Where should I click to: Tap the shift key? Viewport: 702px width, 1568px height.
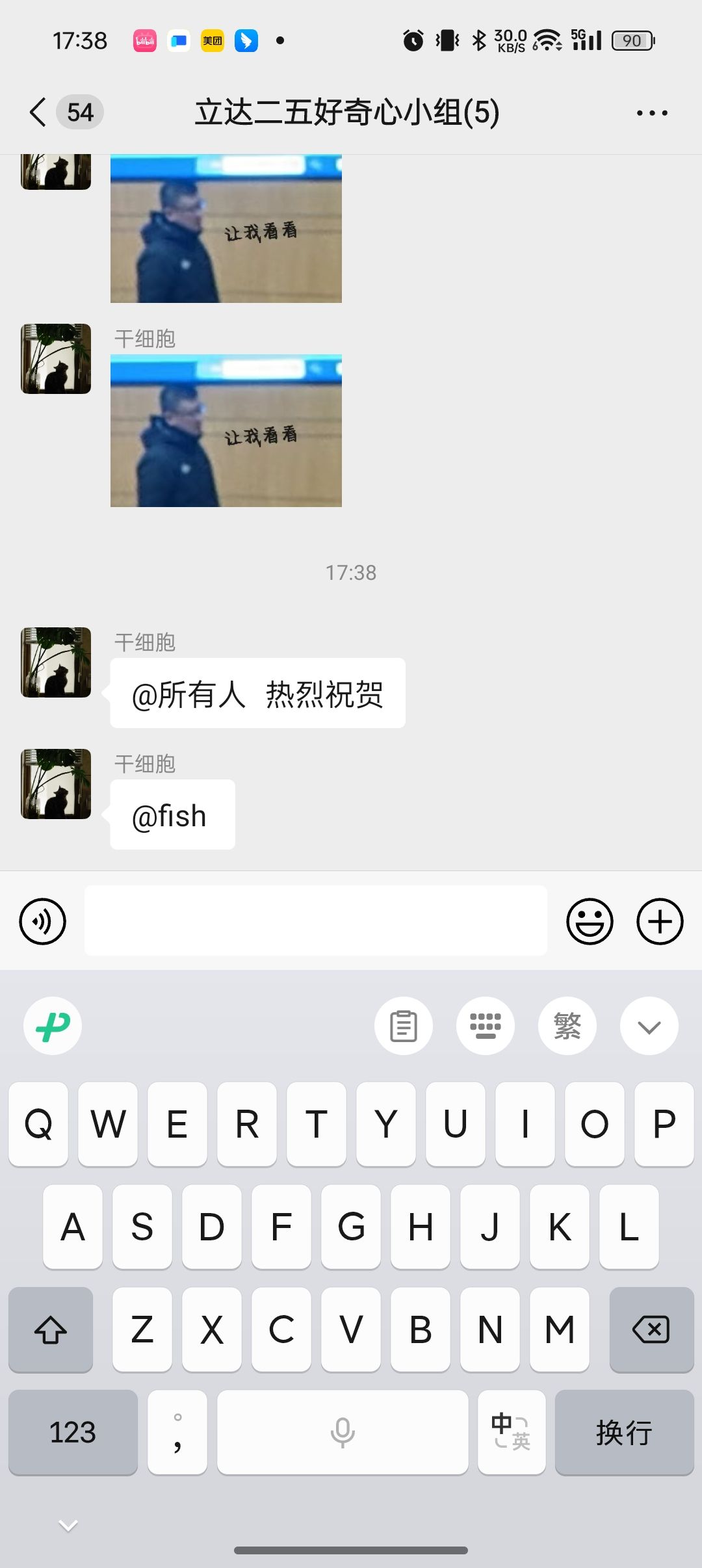(51, 1329)
